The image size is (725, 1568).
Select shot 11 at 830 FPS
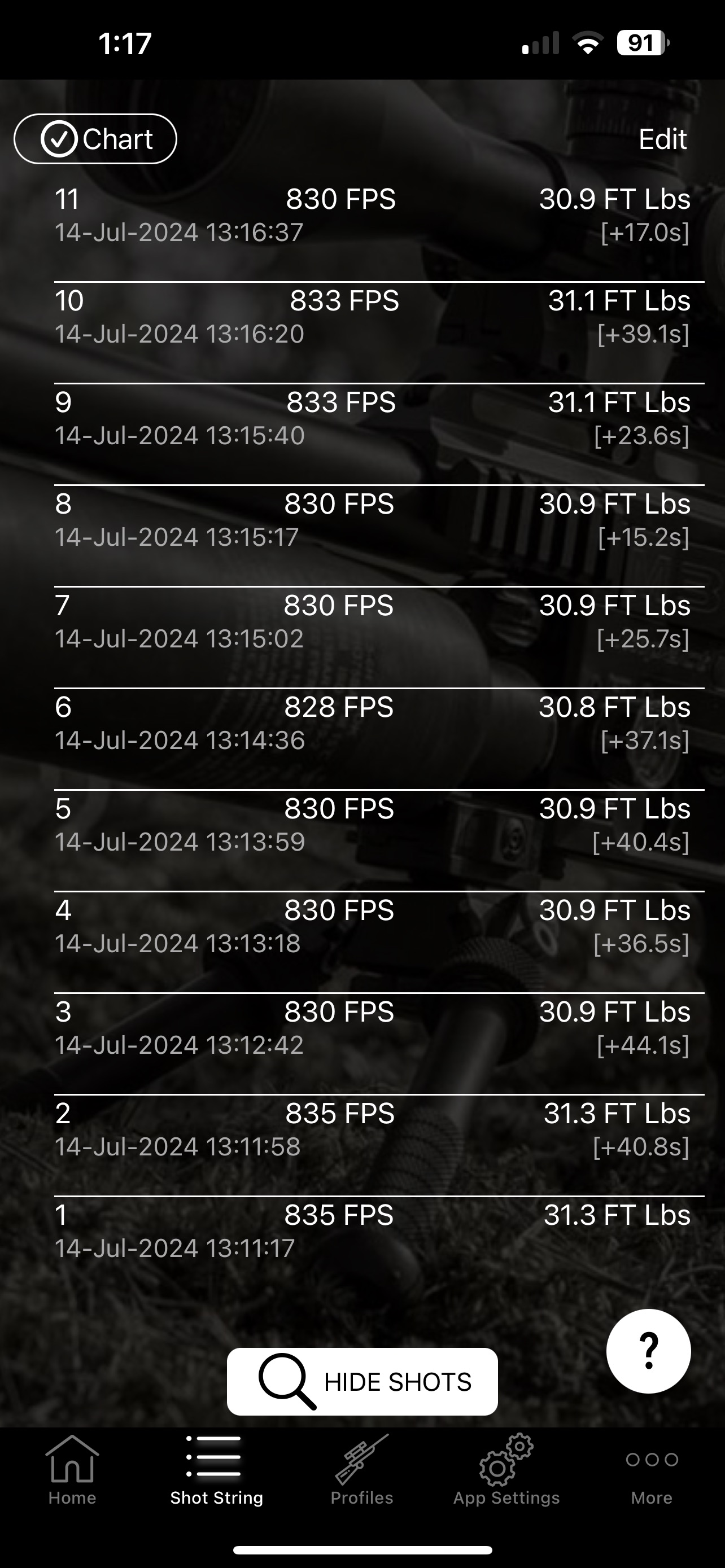coord(372,215)
